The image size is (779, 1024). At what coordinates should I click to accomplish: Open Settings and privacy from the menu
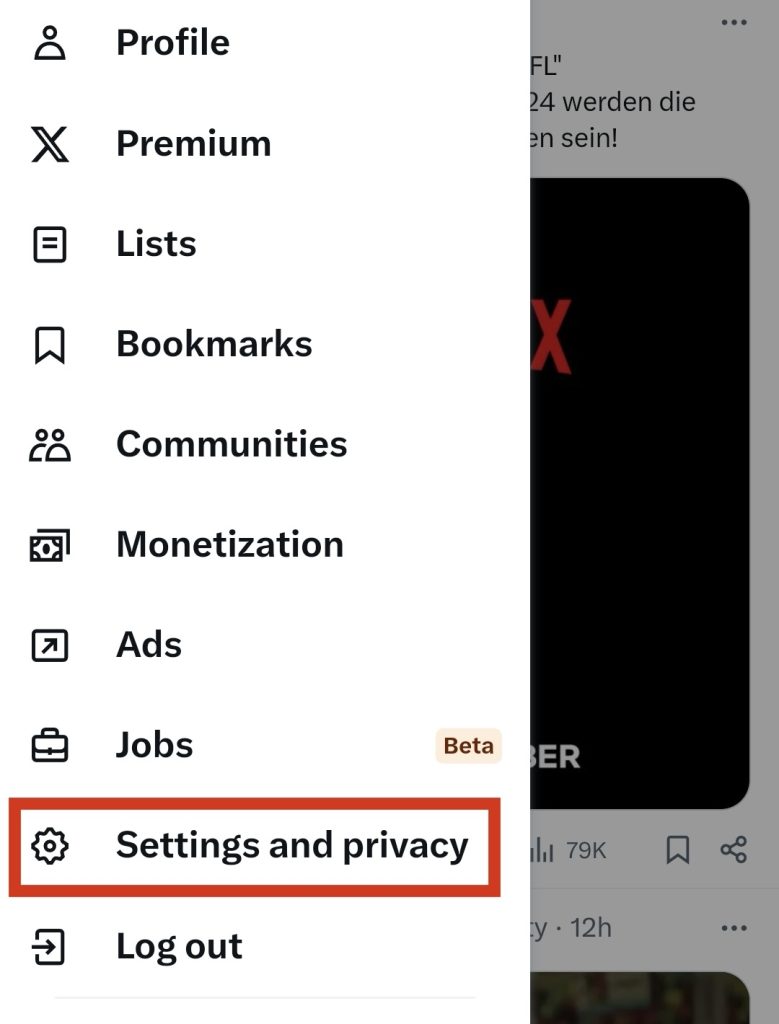(x=291, y=845)
